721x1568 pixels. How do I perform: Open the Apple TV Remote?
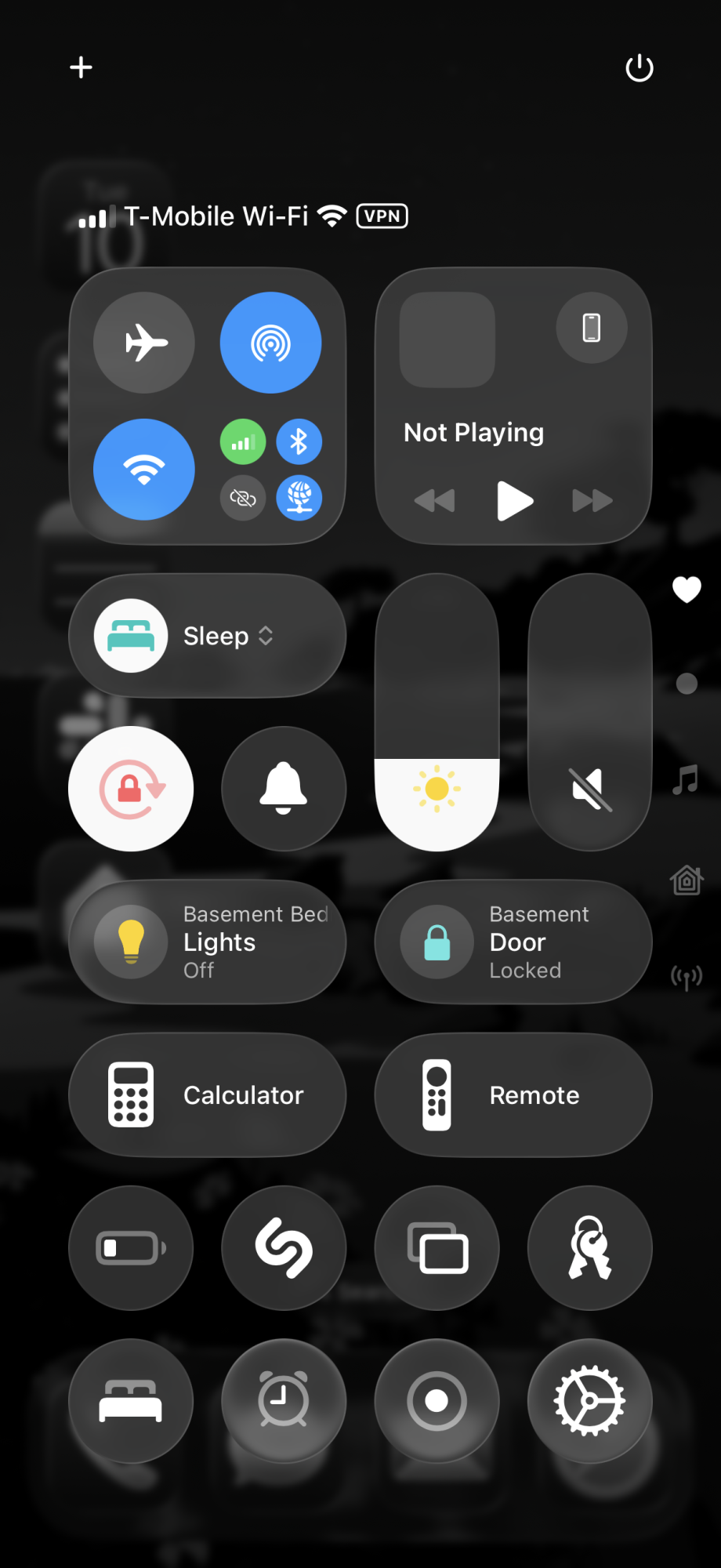tap(513, 1094)
